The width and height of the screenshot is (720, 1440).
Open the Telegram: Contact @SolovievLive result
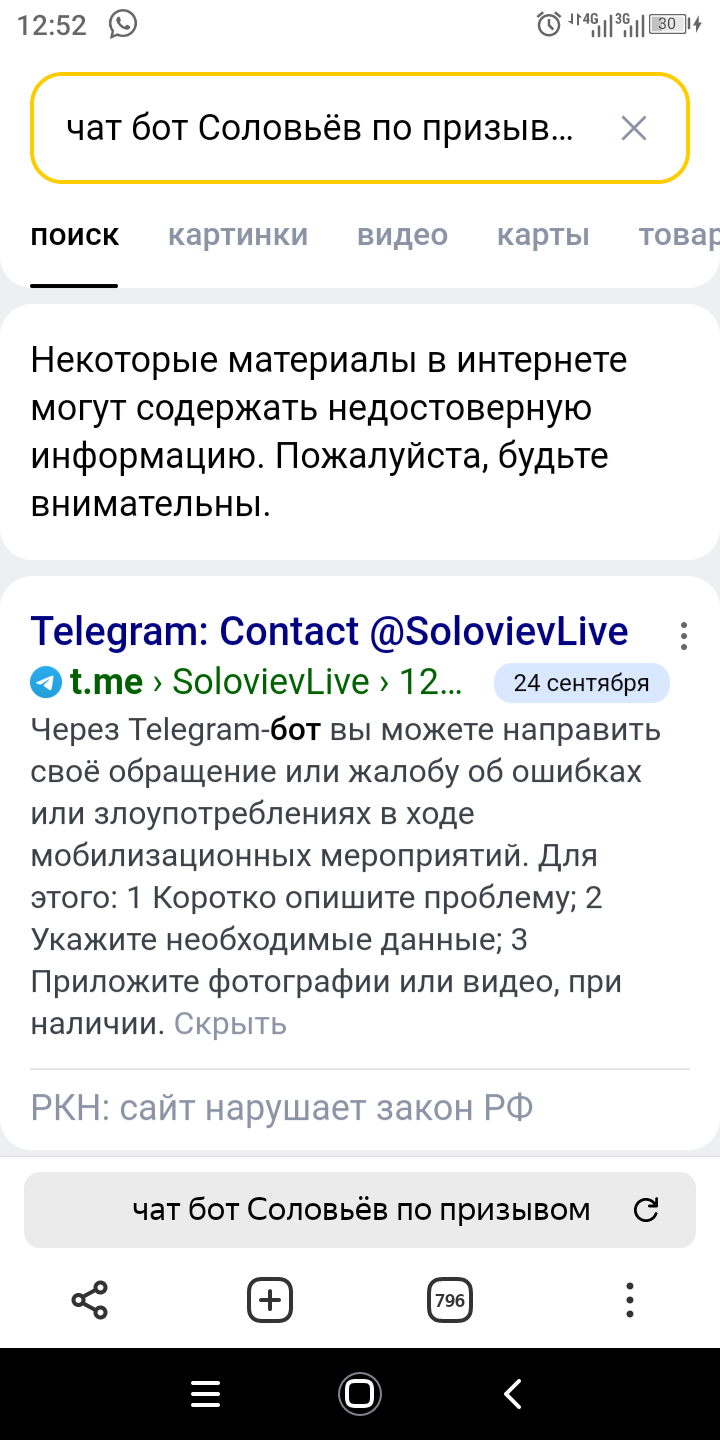(329, 632)
